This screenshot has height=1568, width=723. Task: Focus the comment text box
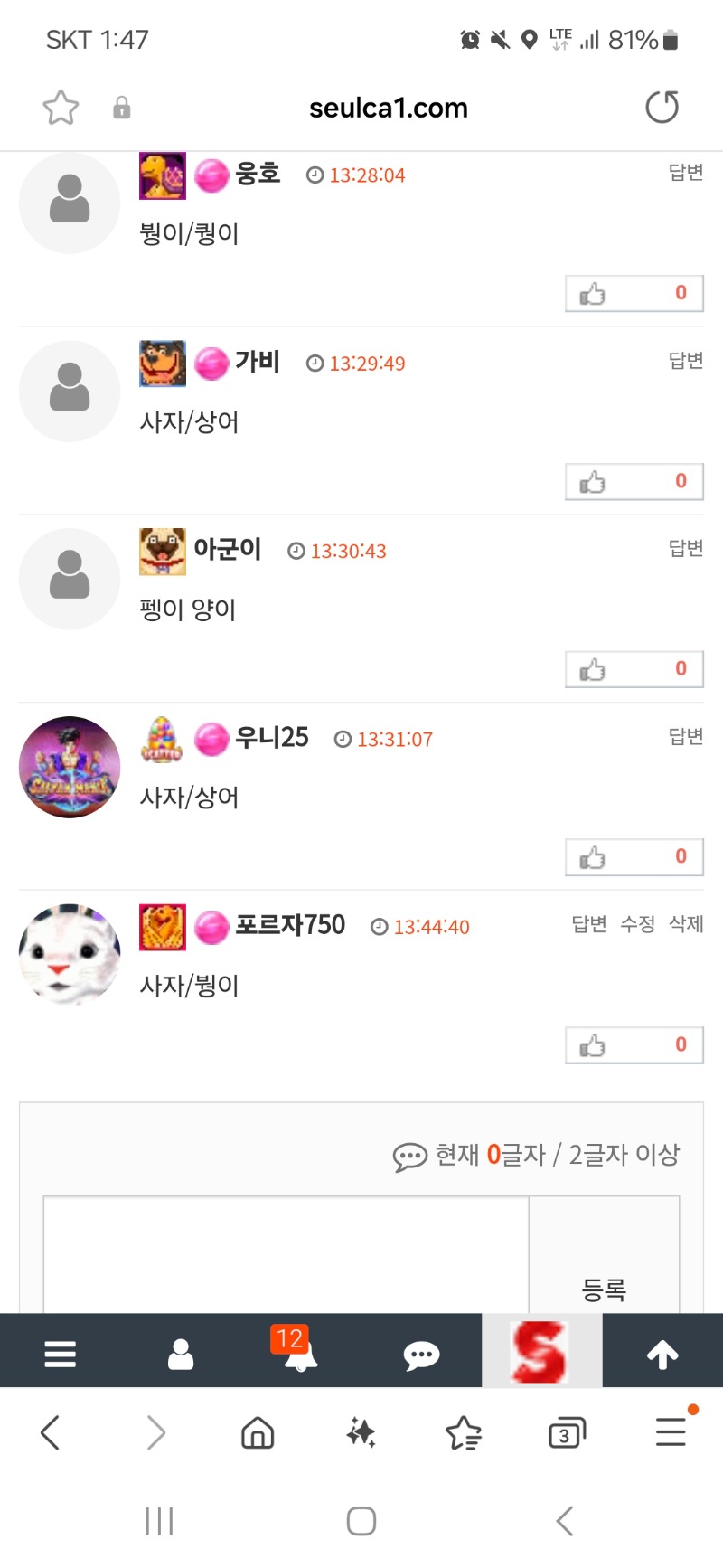[x=286, y=1257]
